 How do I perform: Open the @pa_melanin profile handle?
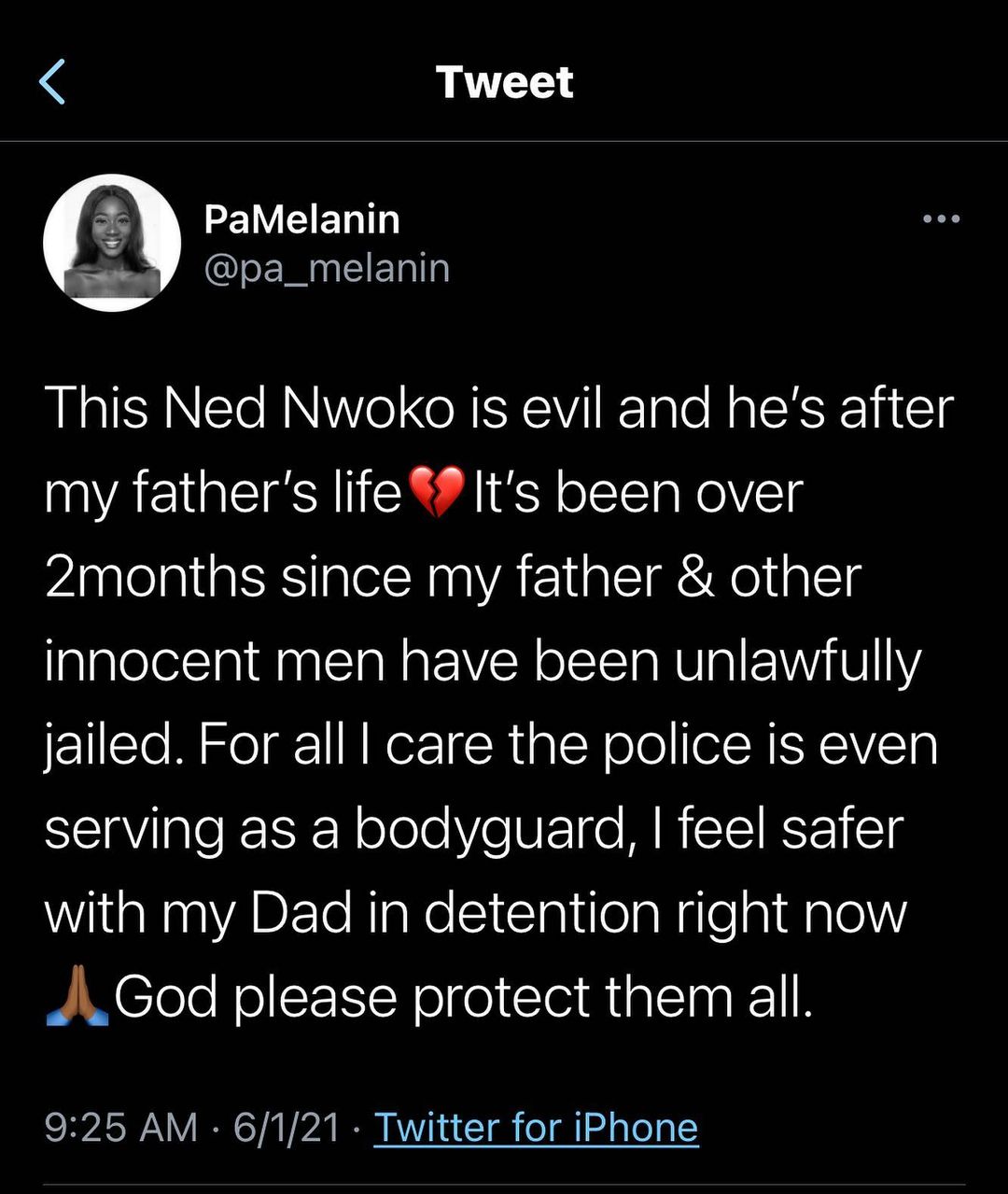pyautogui.click(x=327, y=269)
